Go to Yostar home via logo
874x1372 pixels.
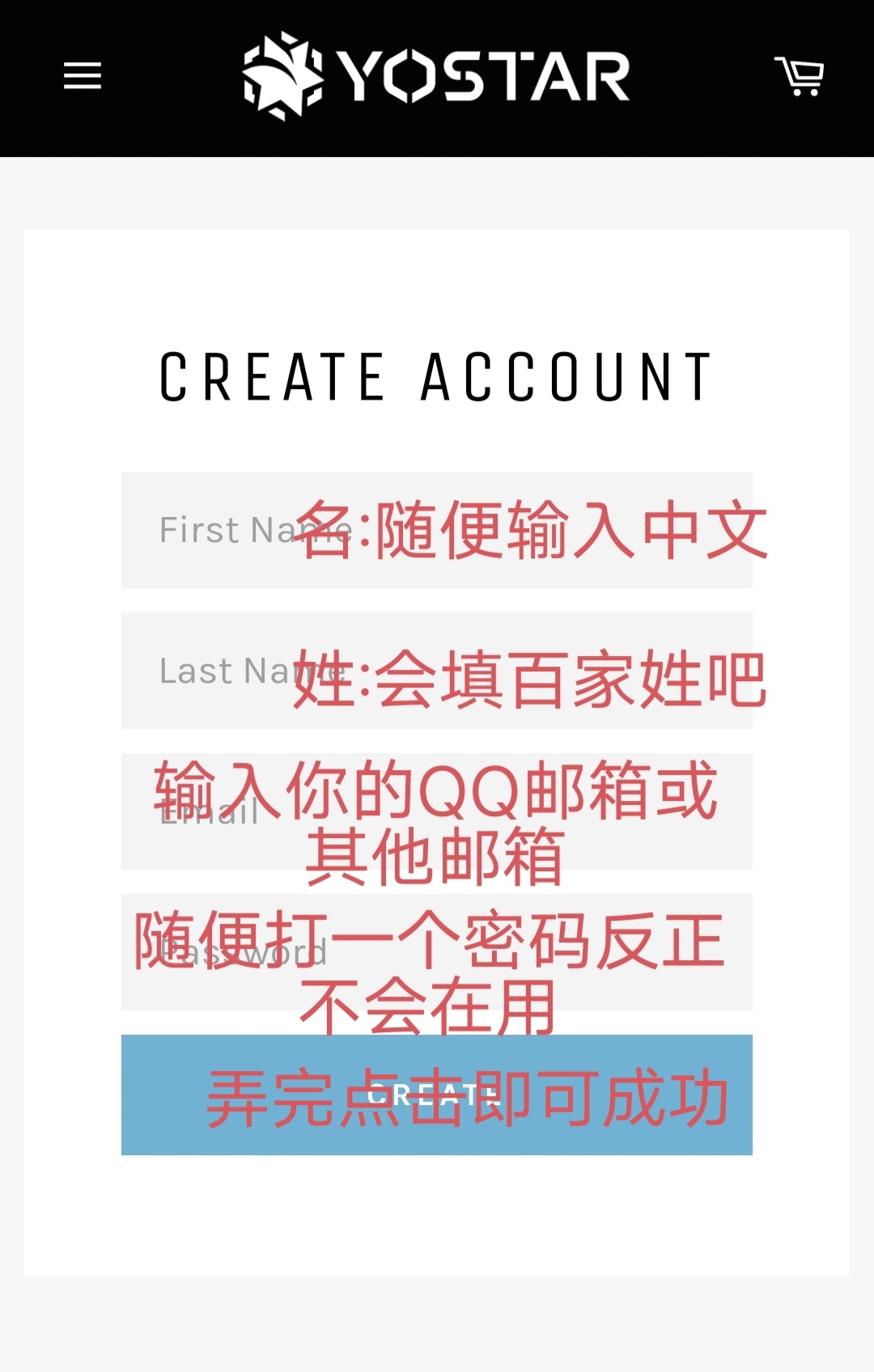click(x=437, y=77)
